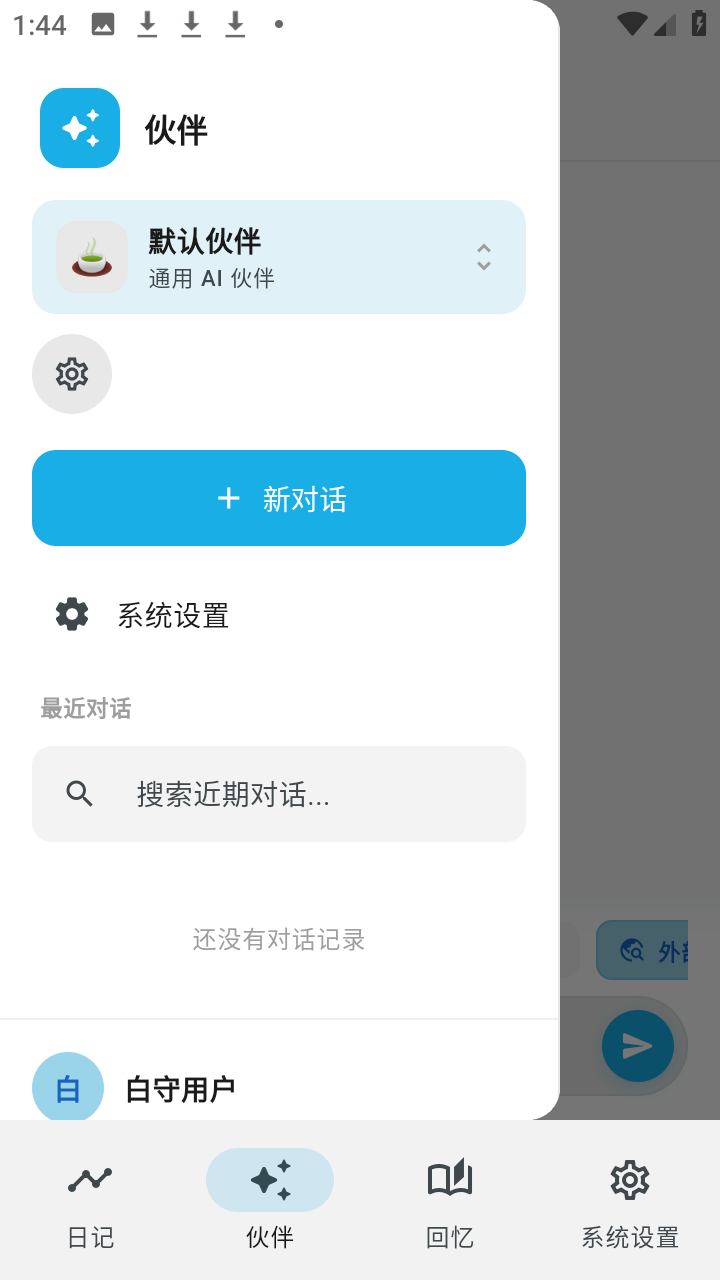Click the 伙伴 app logo icon
Image resolution: width=720 pixels, height=1280 pixels.
tap(79, 128)
